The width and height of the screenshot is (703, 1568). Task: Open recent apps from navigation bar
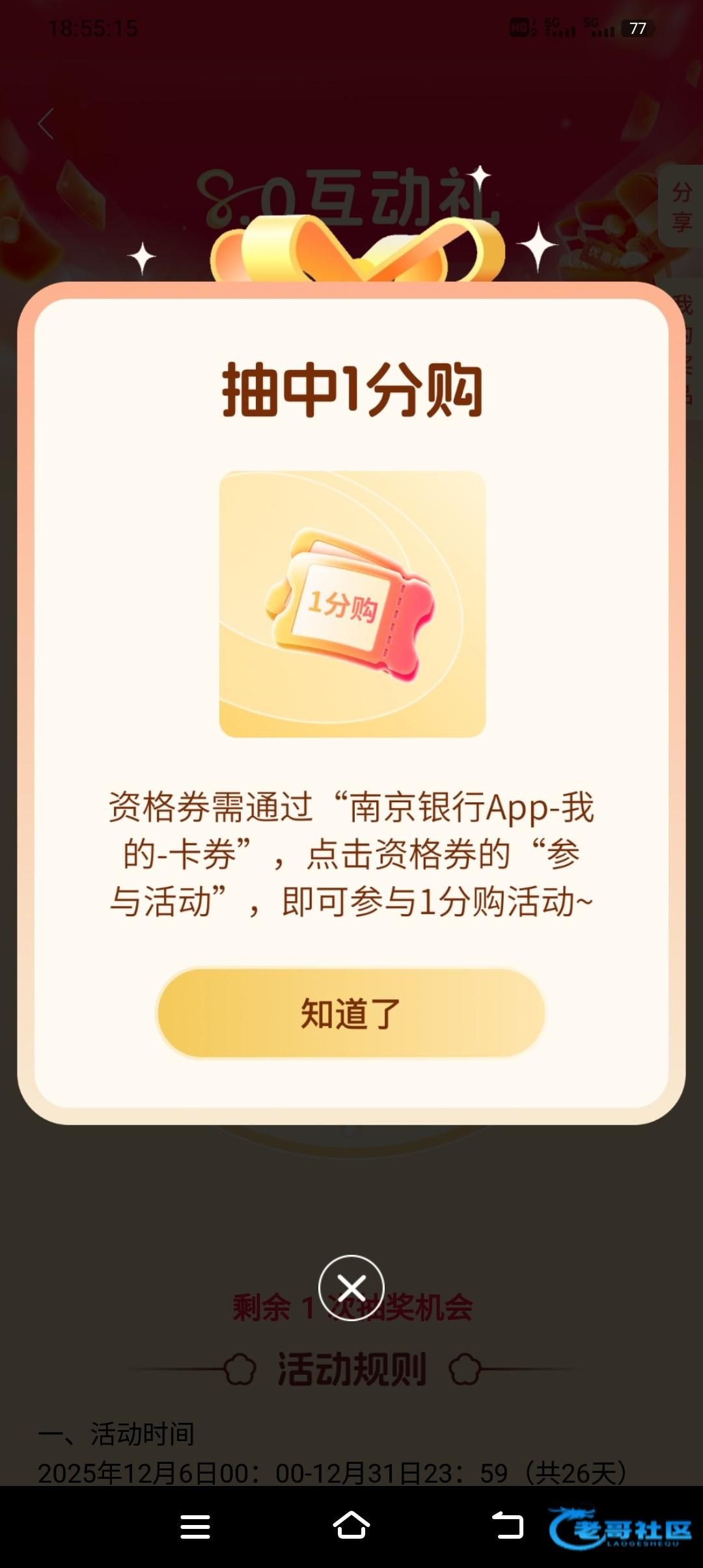click(x=195, y=1526)
